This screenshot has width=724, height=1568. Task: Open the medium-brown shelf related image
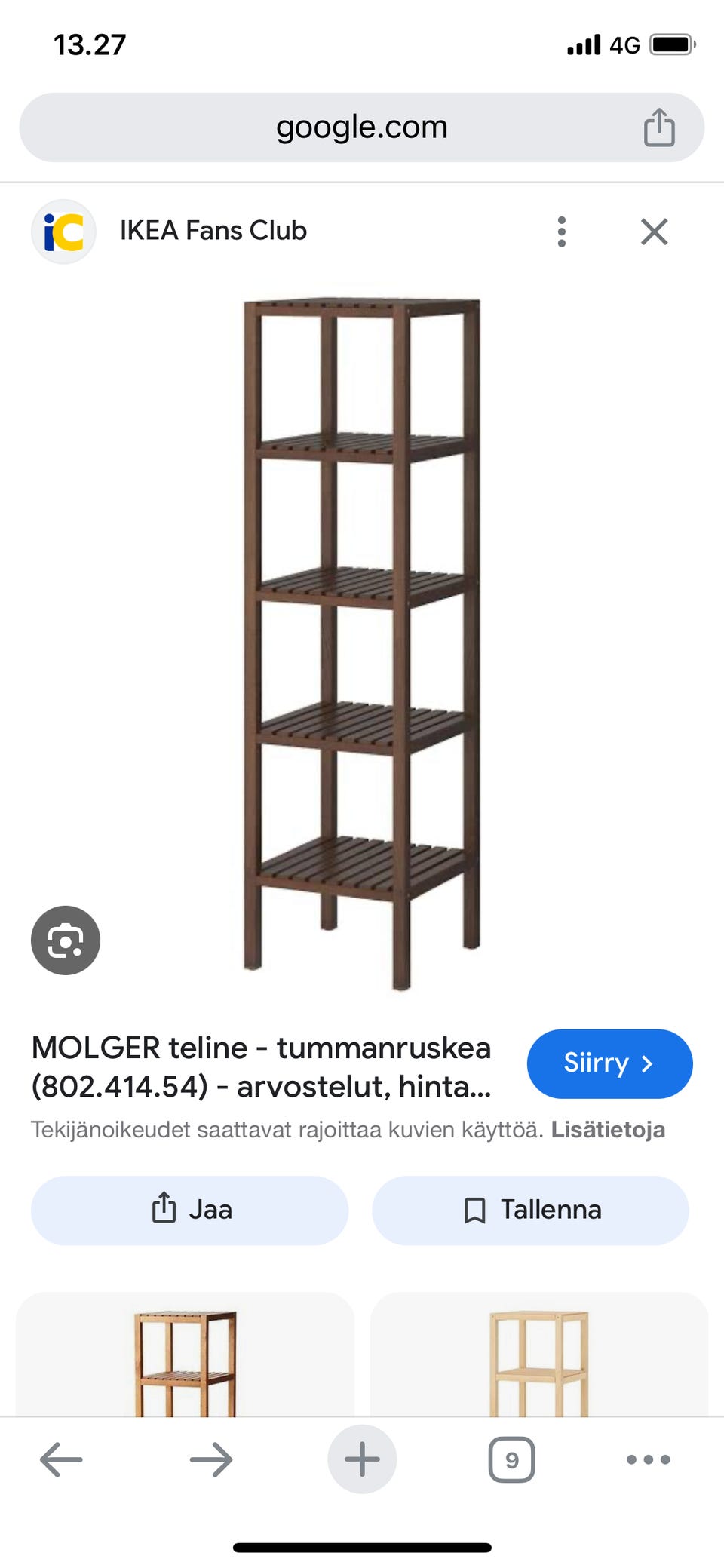pyautogui.click(x=185, y=1358)
